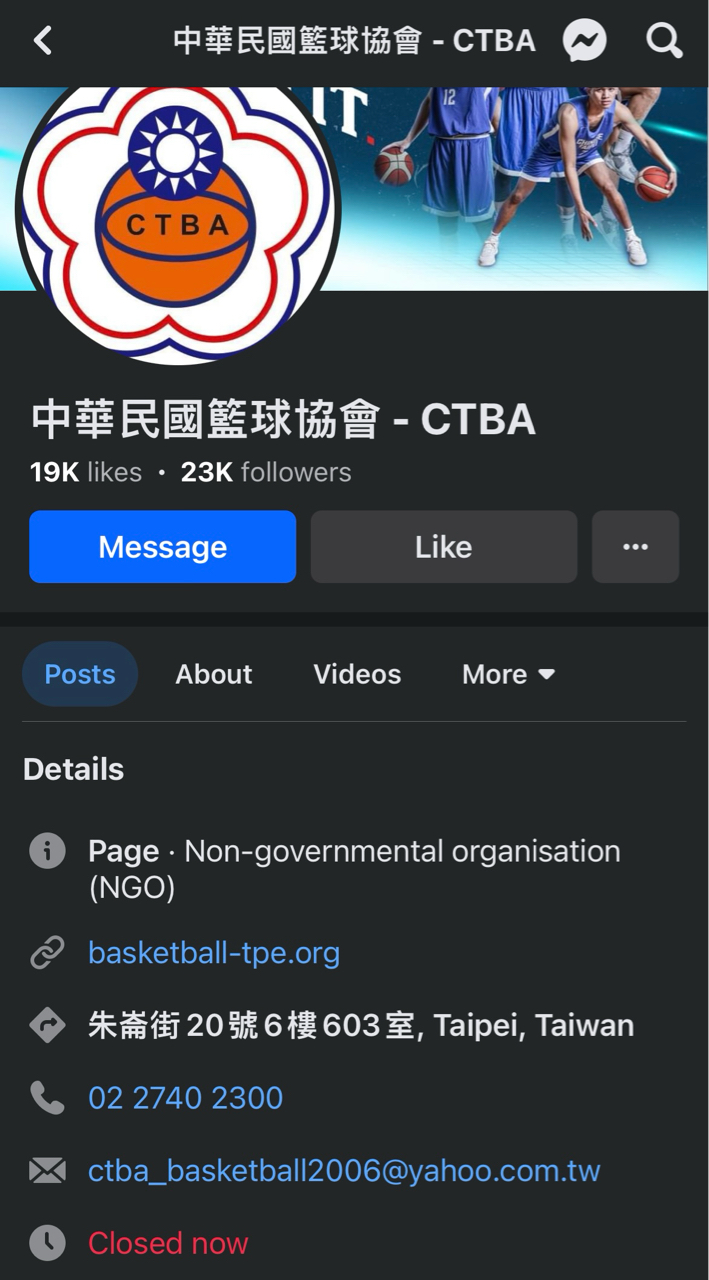Call the number 02 2740 2300
The width and height of the screenshot is (709, 1280).
click(x=185, y=1098)
